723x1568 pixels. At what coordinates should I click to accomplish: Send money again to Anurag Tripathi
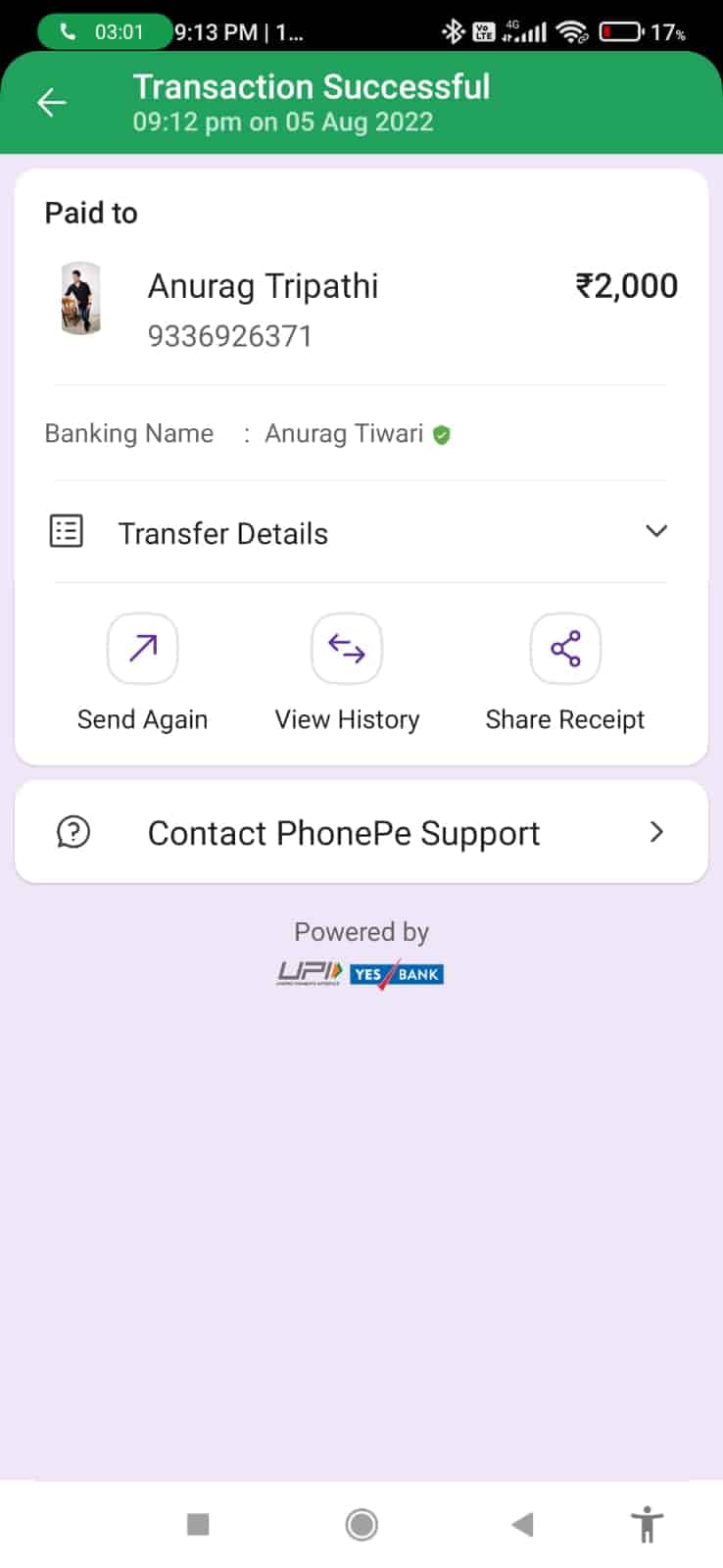point(142,649)
